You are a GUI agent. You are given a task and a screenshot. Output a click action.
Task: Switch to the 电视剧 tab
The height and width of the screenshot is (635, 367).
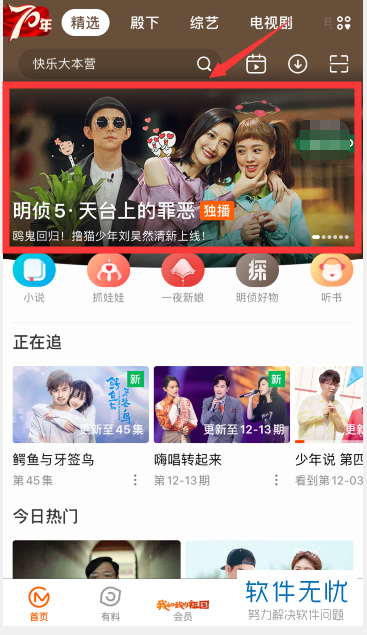click(x=271, y=23)
